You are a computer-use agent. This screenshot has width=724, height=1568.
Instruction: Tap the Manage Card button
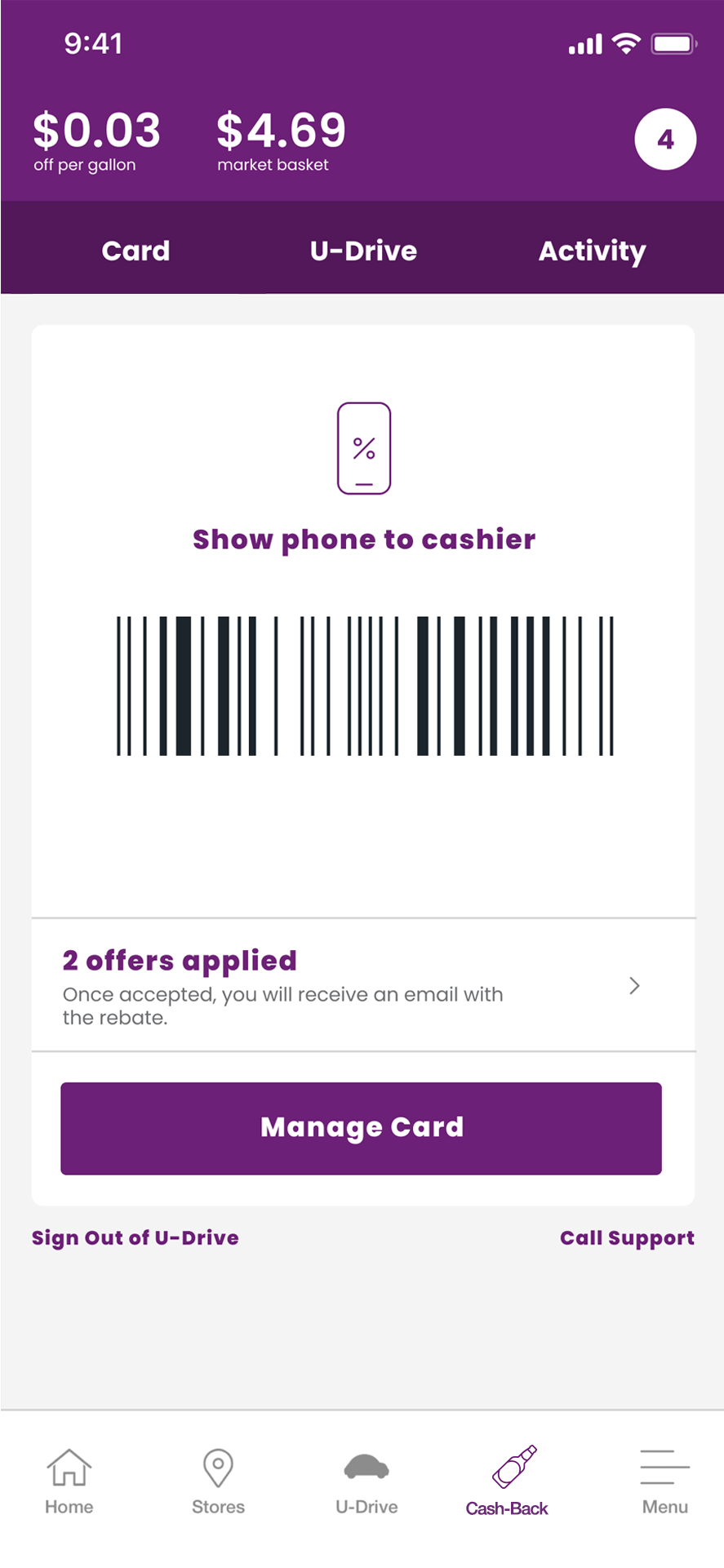(361, 1128)
